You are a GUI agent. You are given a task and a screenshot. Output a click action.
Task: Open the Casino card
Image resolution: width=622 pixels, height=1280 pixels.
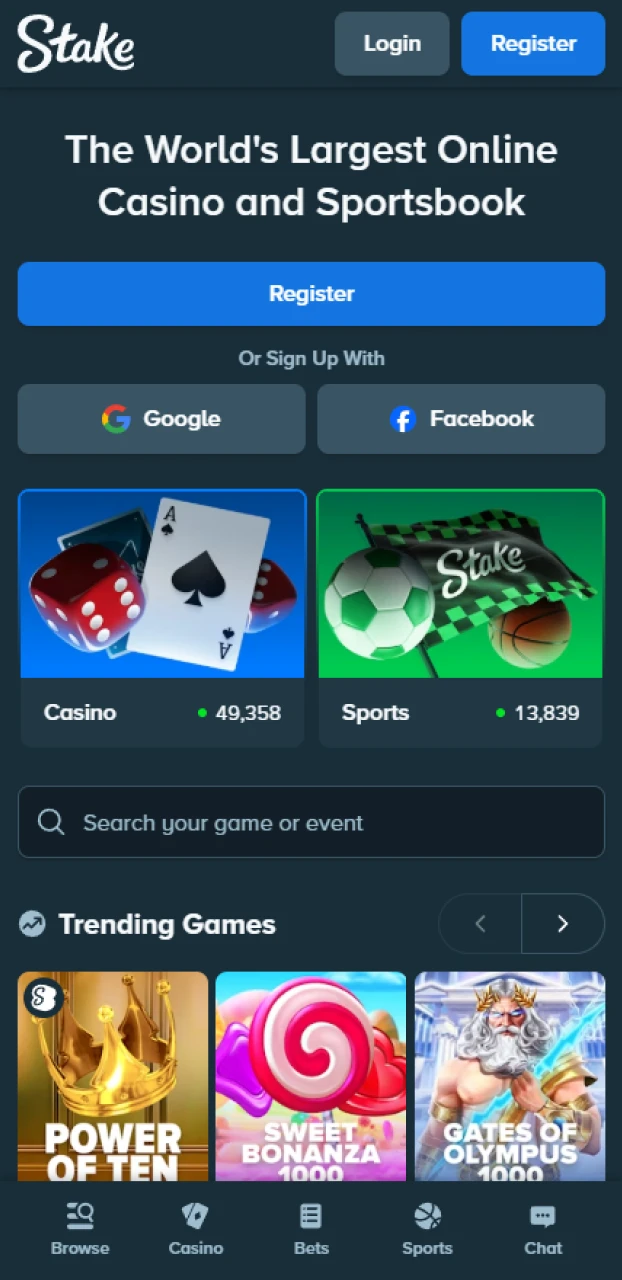coord(162,618)
